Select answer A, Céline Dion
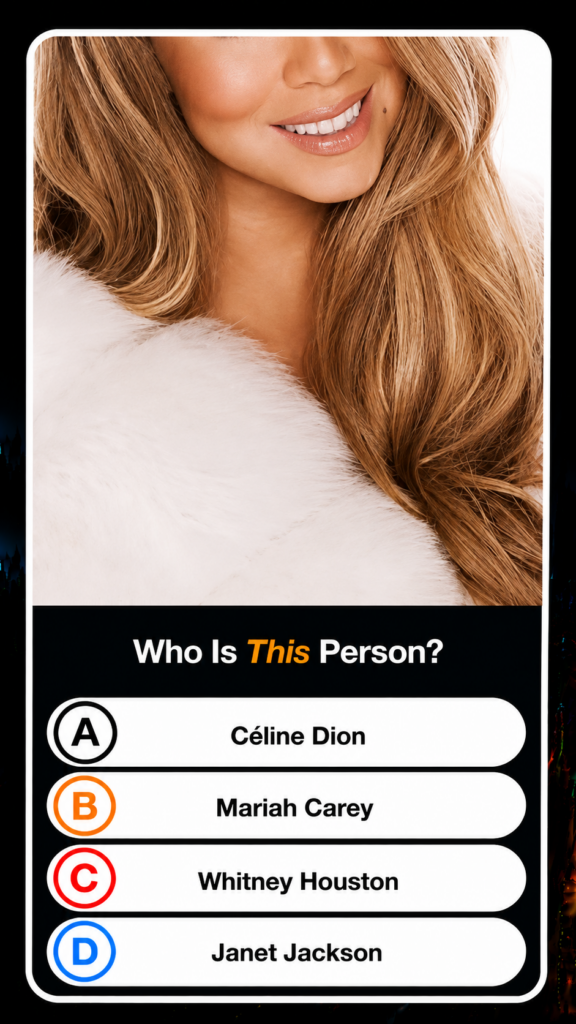576x1024 pixels. [286, 733]
